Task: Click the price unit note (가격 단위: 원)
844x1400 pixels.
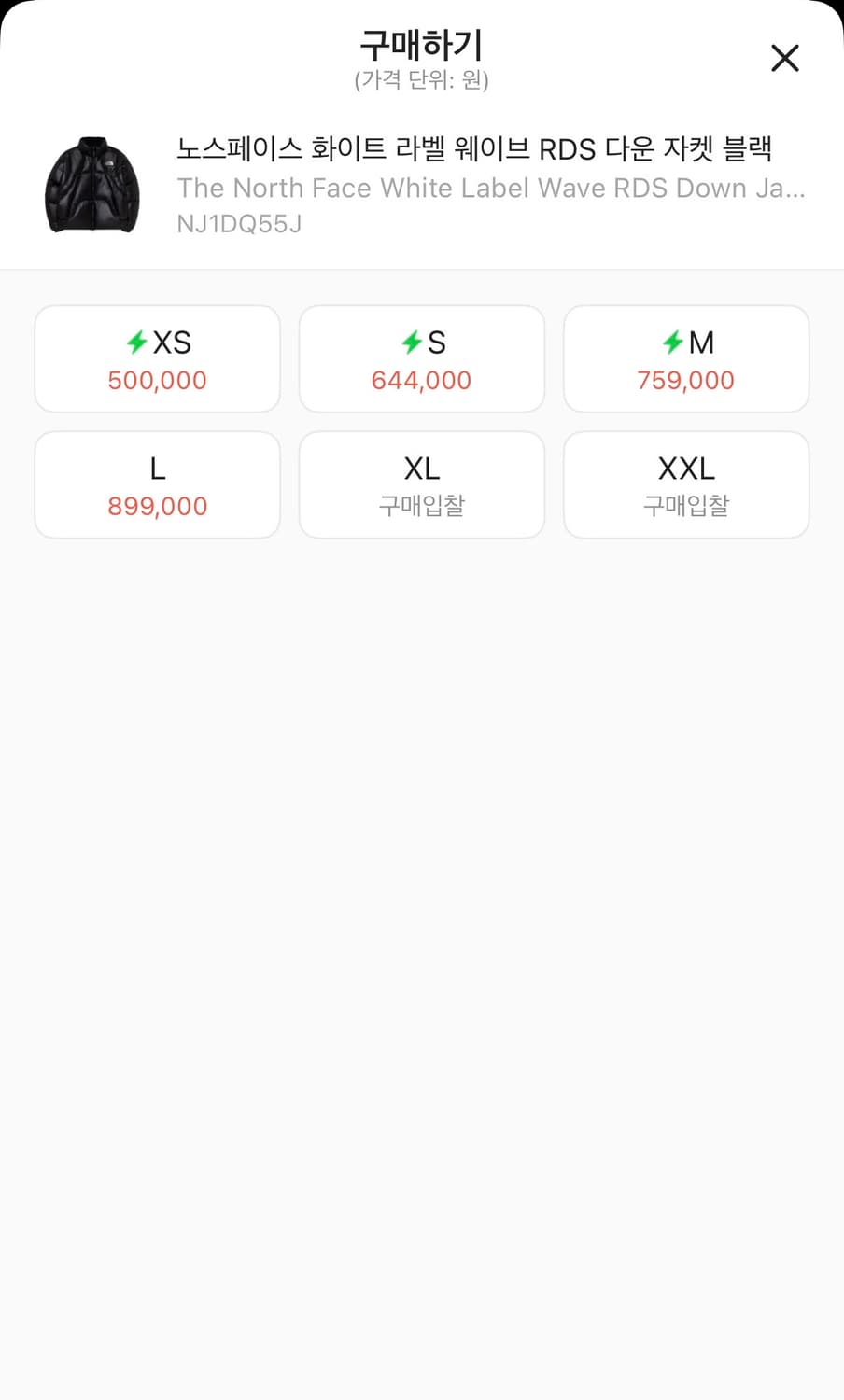Action: (421, 81)
